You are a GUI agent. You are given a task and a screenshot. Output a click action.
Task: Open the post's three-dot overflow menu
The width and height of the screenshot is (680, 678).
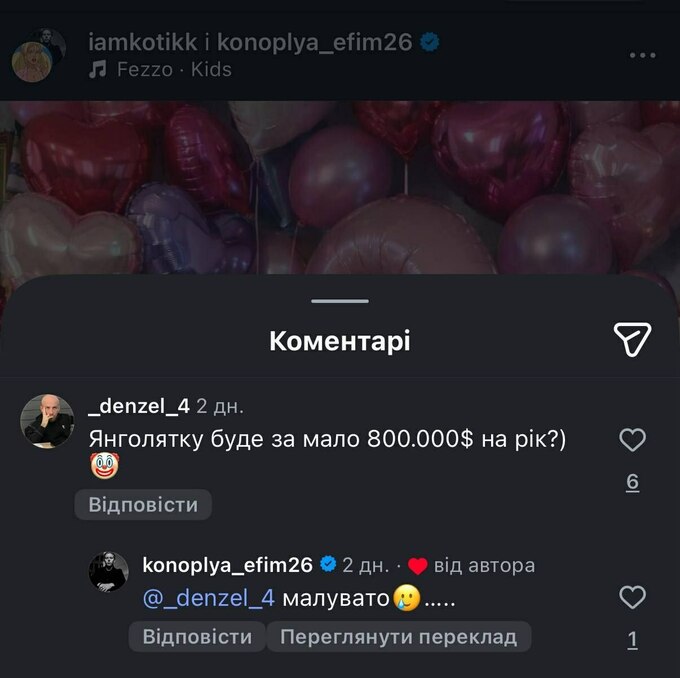[x=642, y=55]
